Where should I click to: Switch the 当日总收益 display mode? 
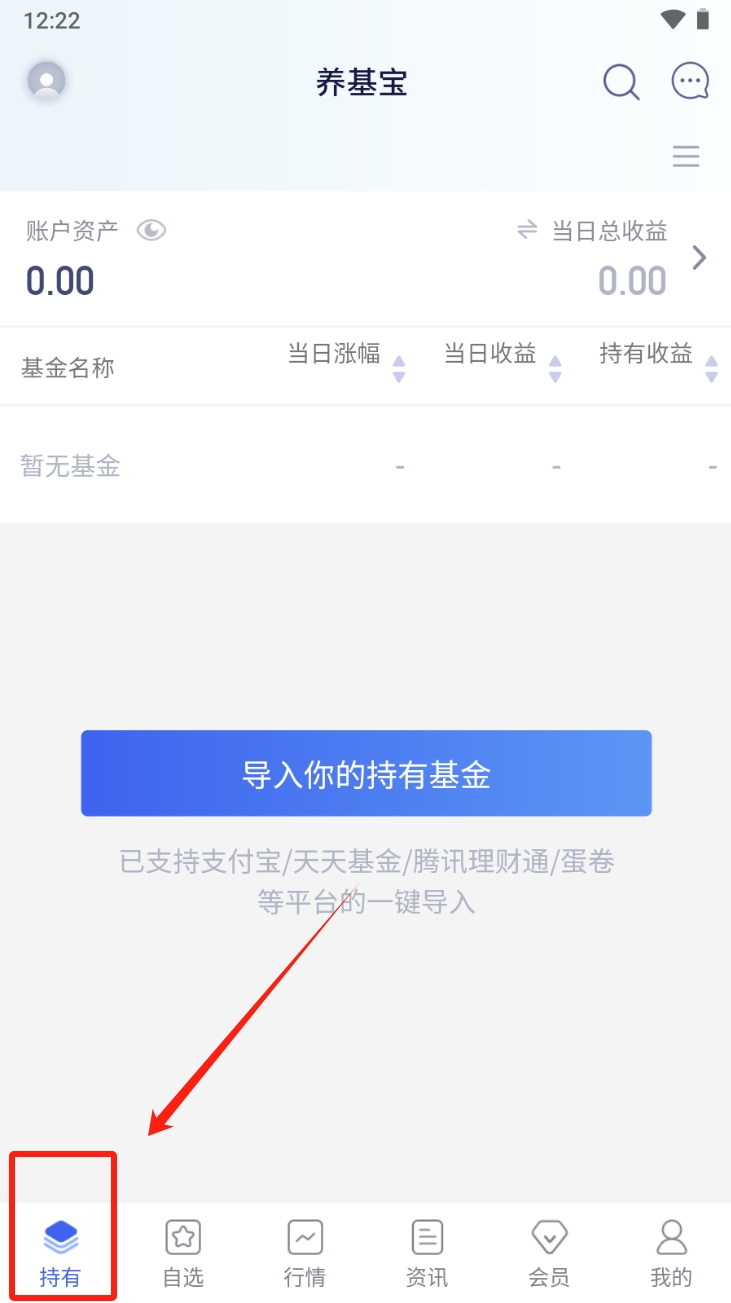(x=527, y=231)
